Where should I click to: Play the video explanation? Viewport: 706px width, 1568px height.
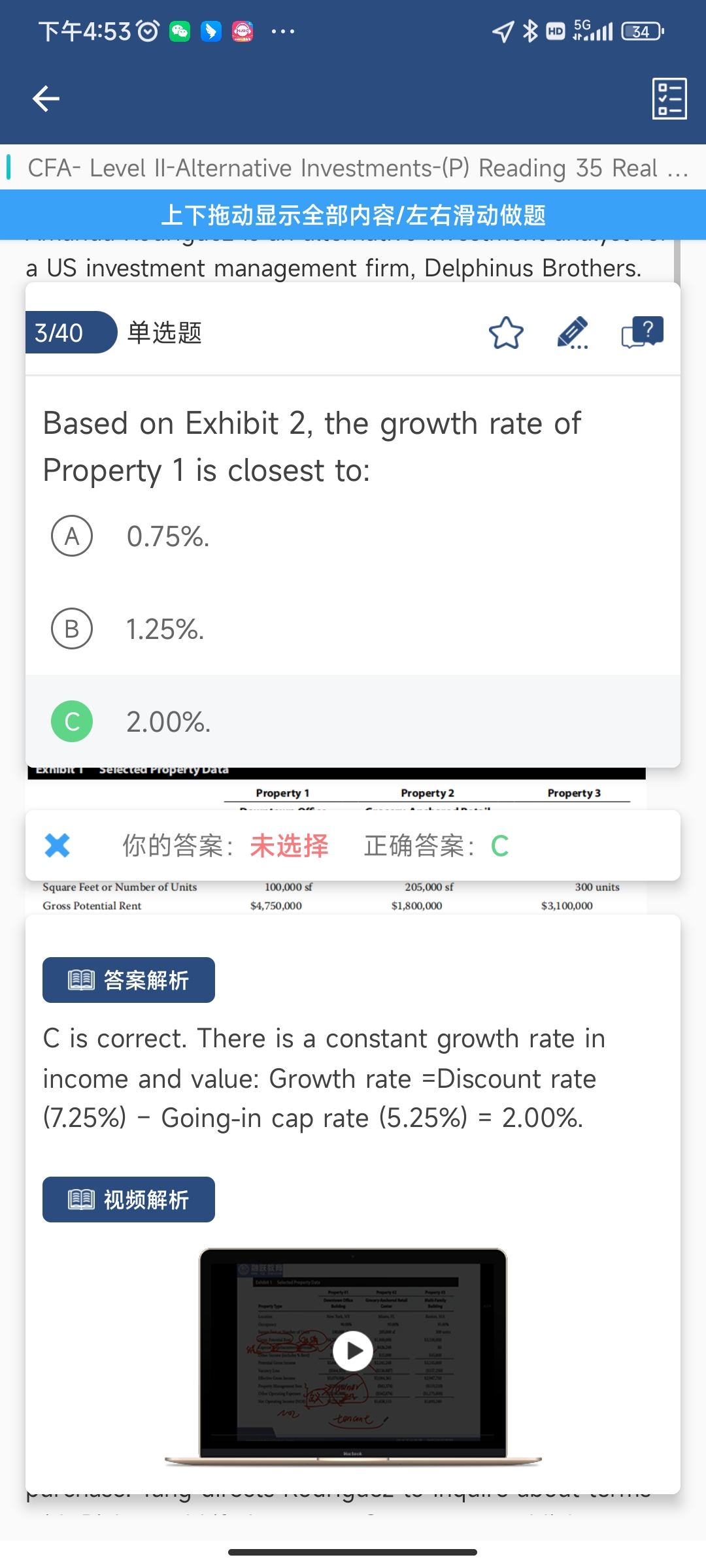(353, 1350)
